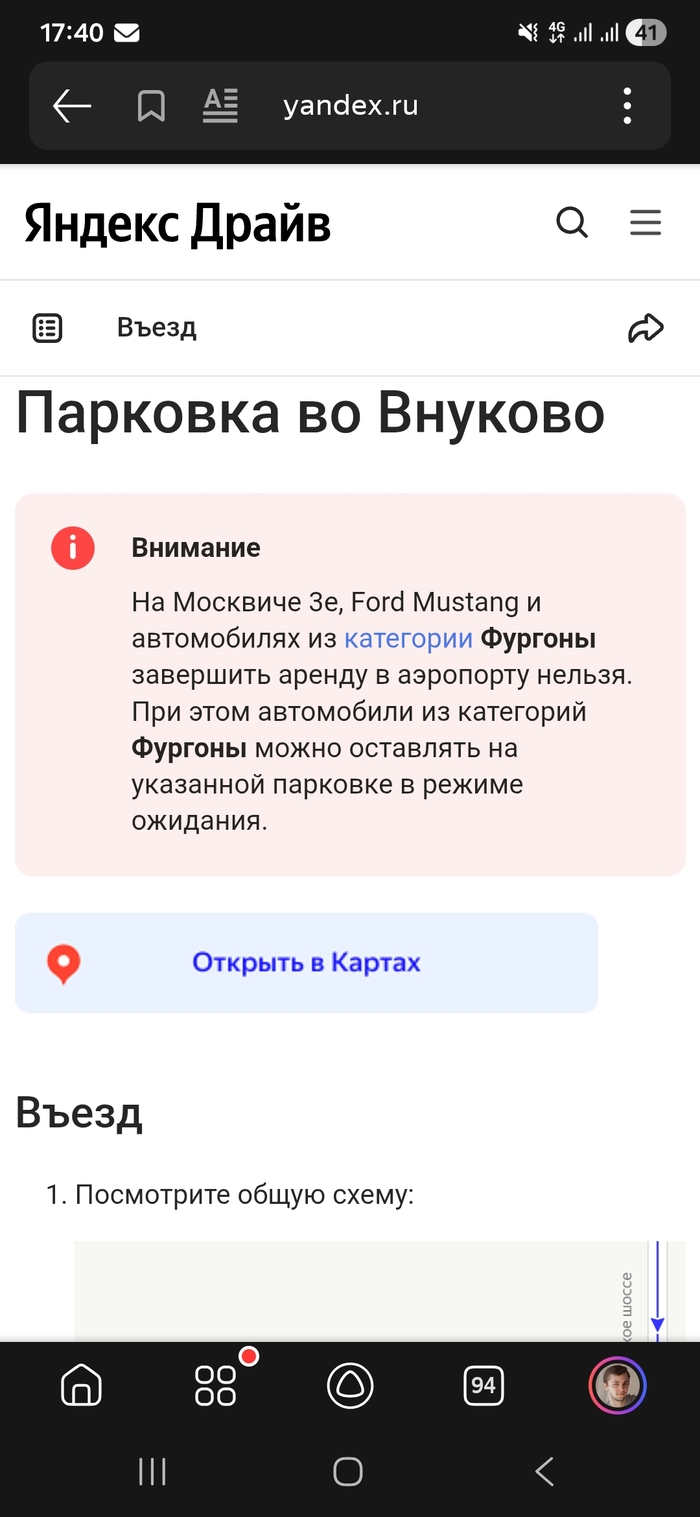The height and width of the screenshot is (1517, 700).
Task: Open the services grid with red dot
Action: click(216, 1386)
